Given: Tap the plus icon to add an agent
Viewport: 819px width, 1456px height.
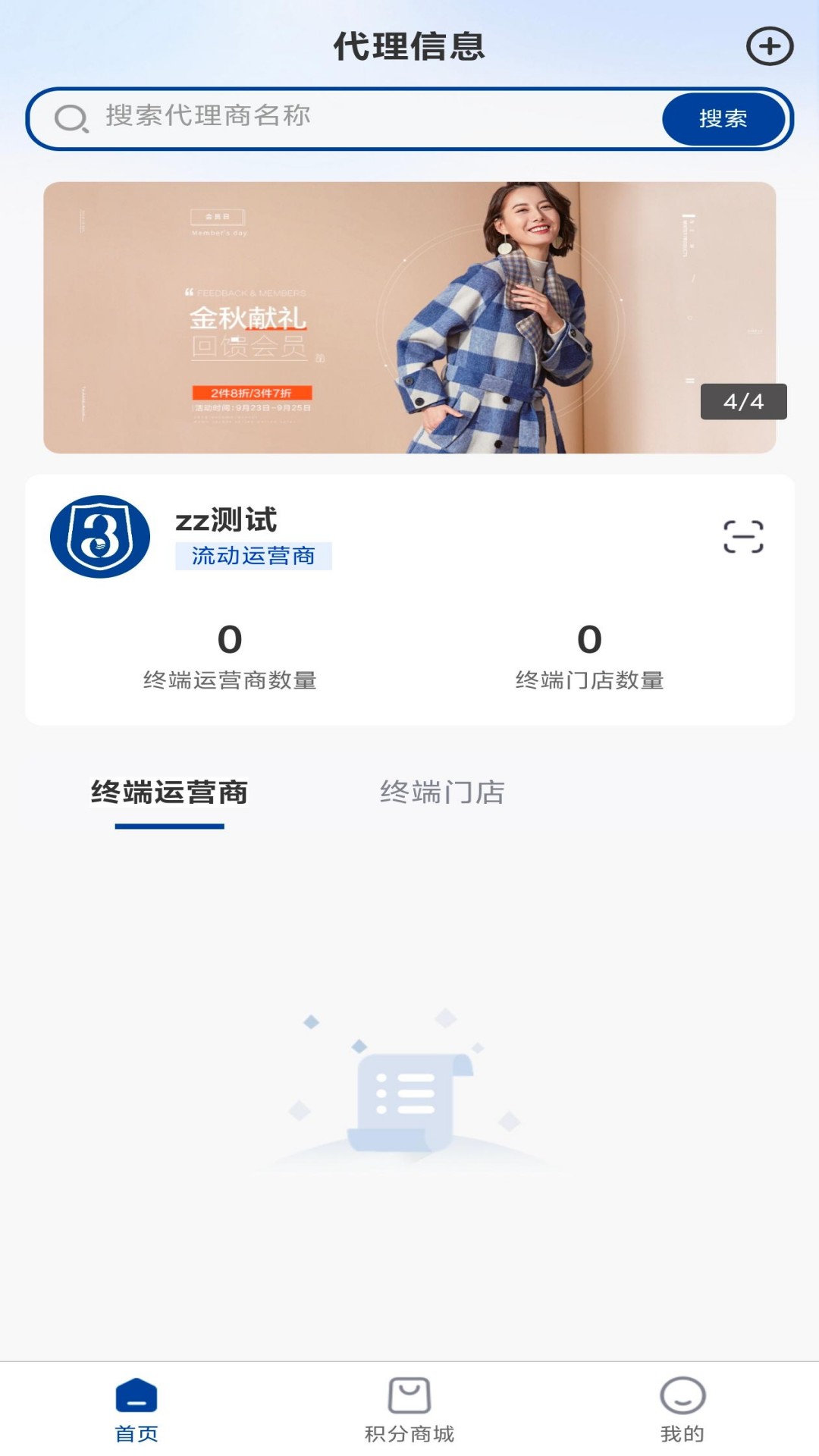Looking at the screenshot, I should pos(770,45).
